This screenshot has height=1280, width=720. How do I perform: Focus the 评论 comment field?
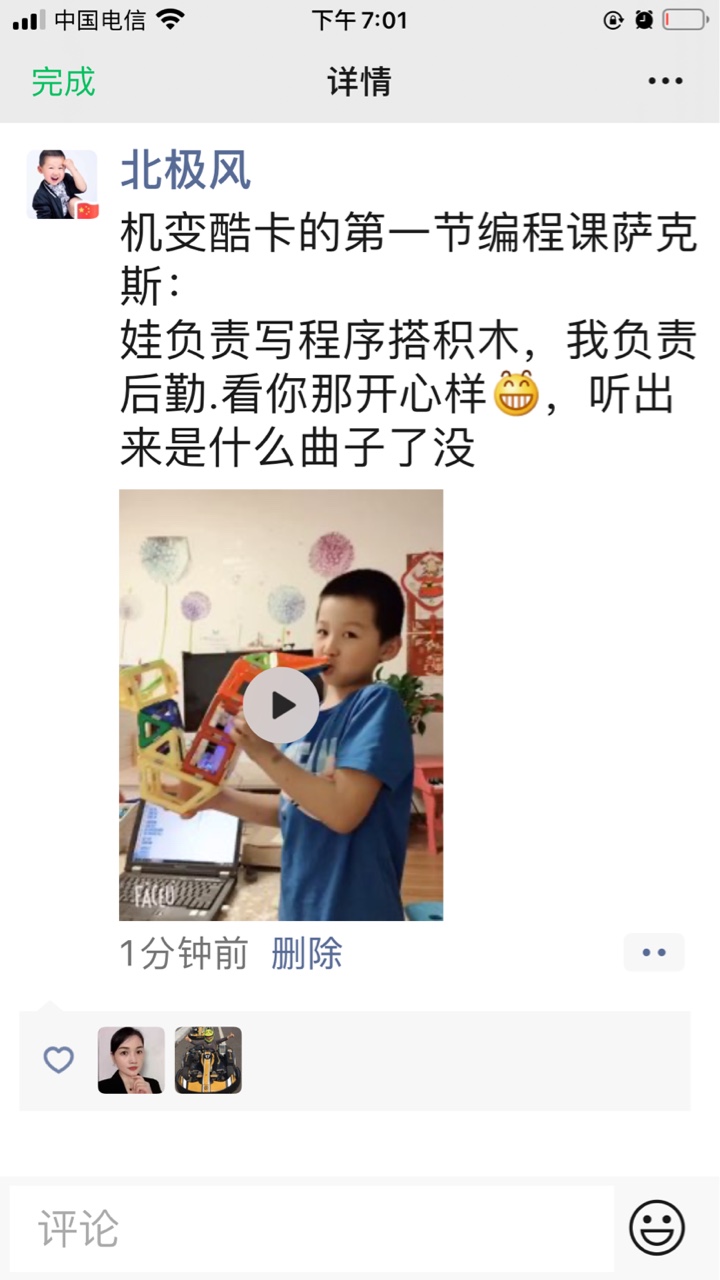[310, 1229]
